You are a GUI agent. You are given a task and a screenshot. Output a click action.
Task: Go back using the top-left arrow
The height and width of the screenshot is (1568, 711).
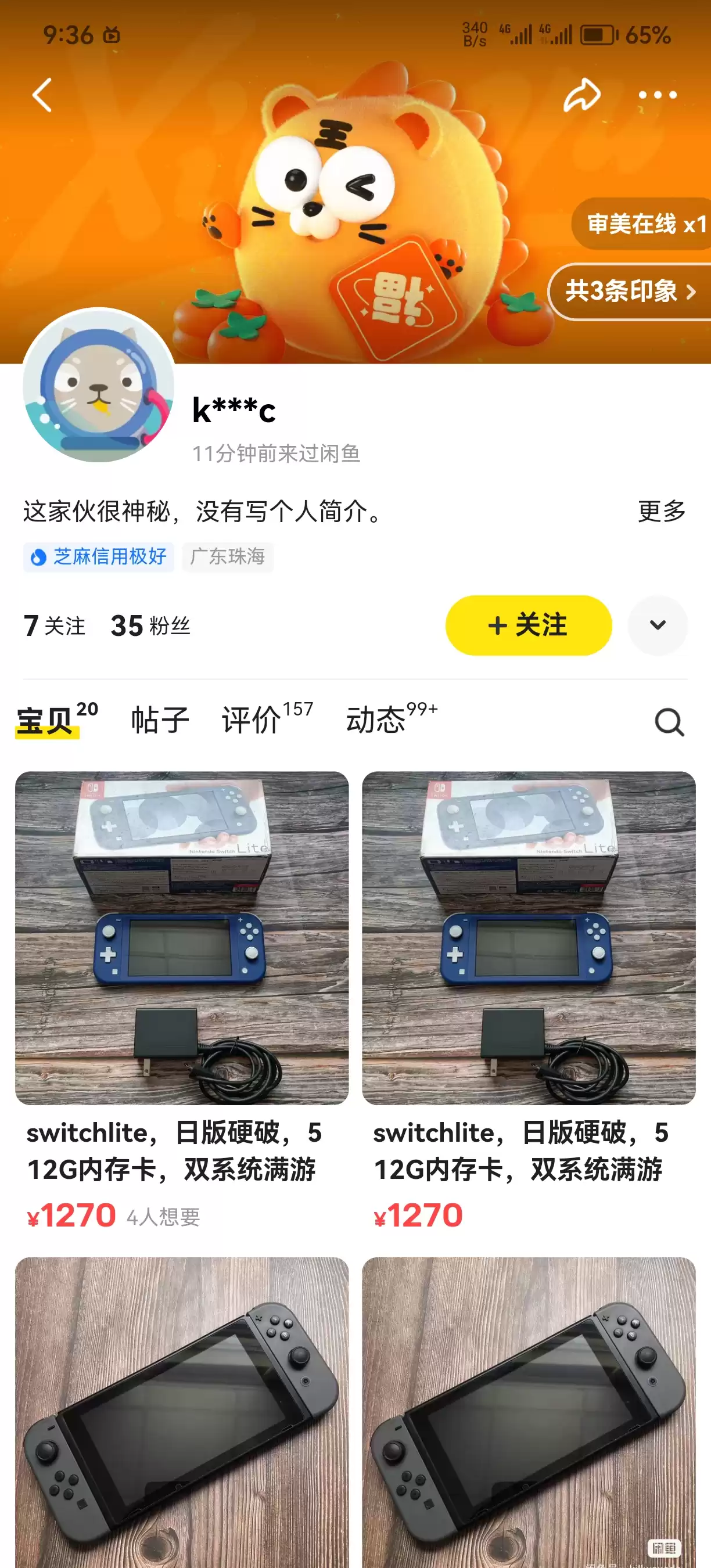pos(42,96)
